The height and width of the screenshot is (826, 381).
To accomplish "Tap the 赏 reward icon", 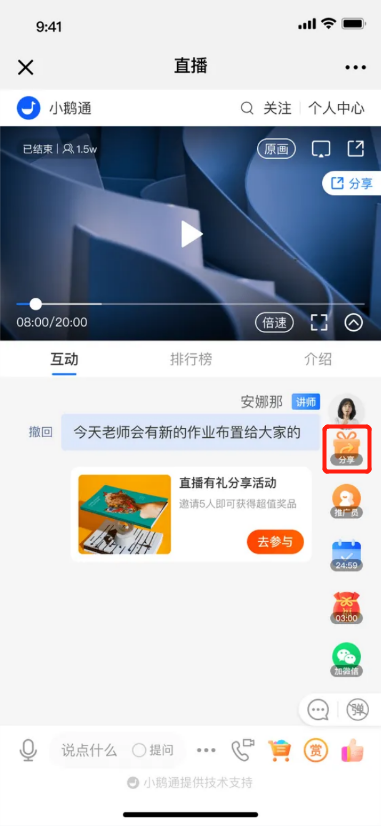I will coord(316,750).
